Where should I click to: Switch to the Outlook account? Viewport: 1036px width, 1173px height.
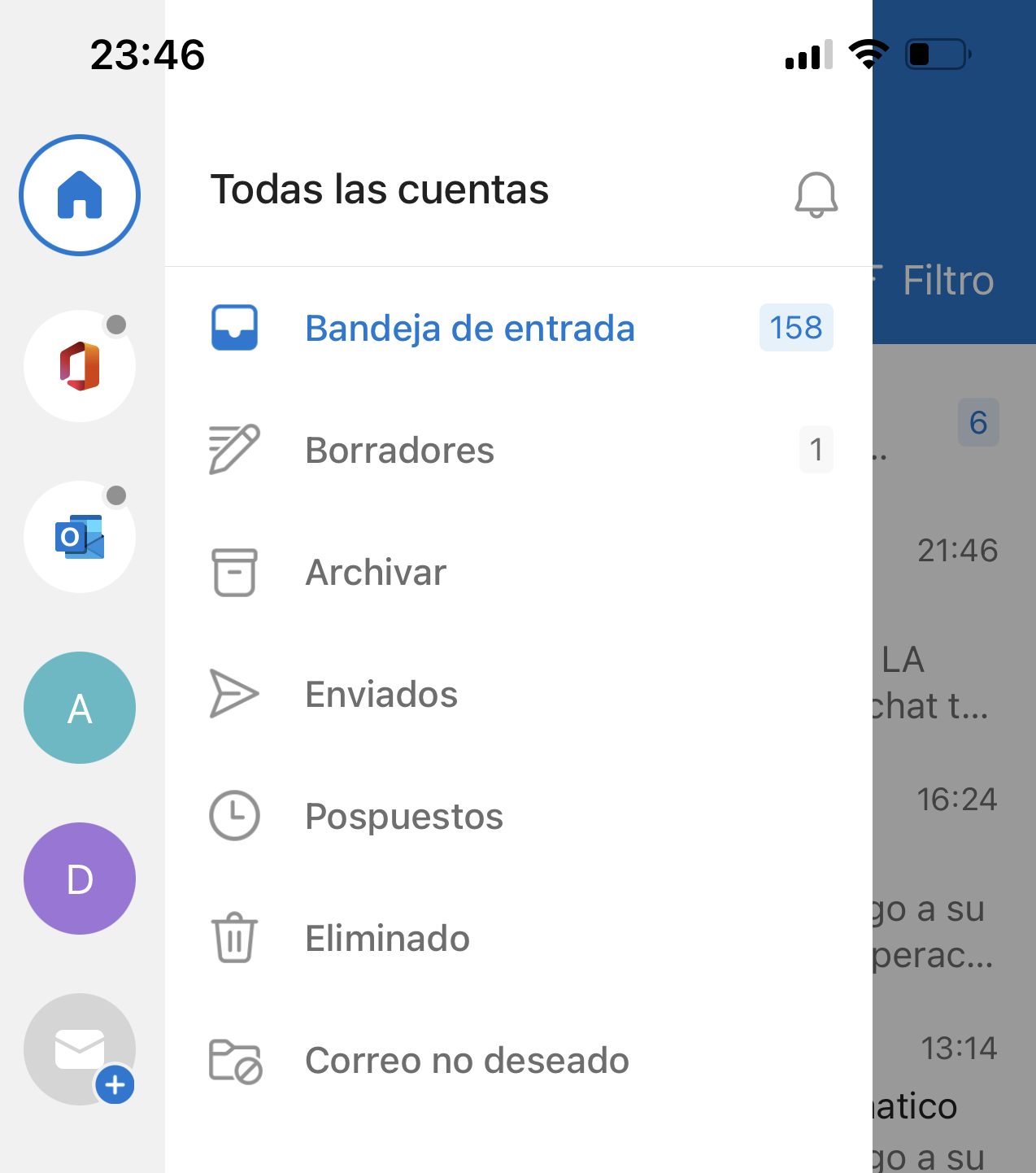(x=80, y=537)
